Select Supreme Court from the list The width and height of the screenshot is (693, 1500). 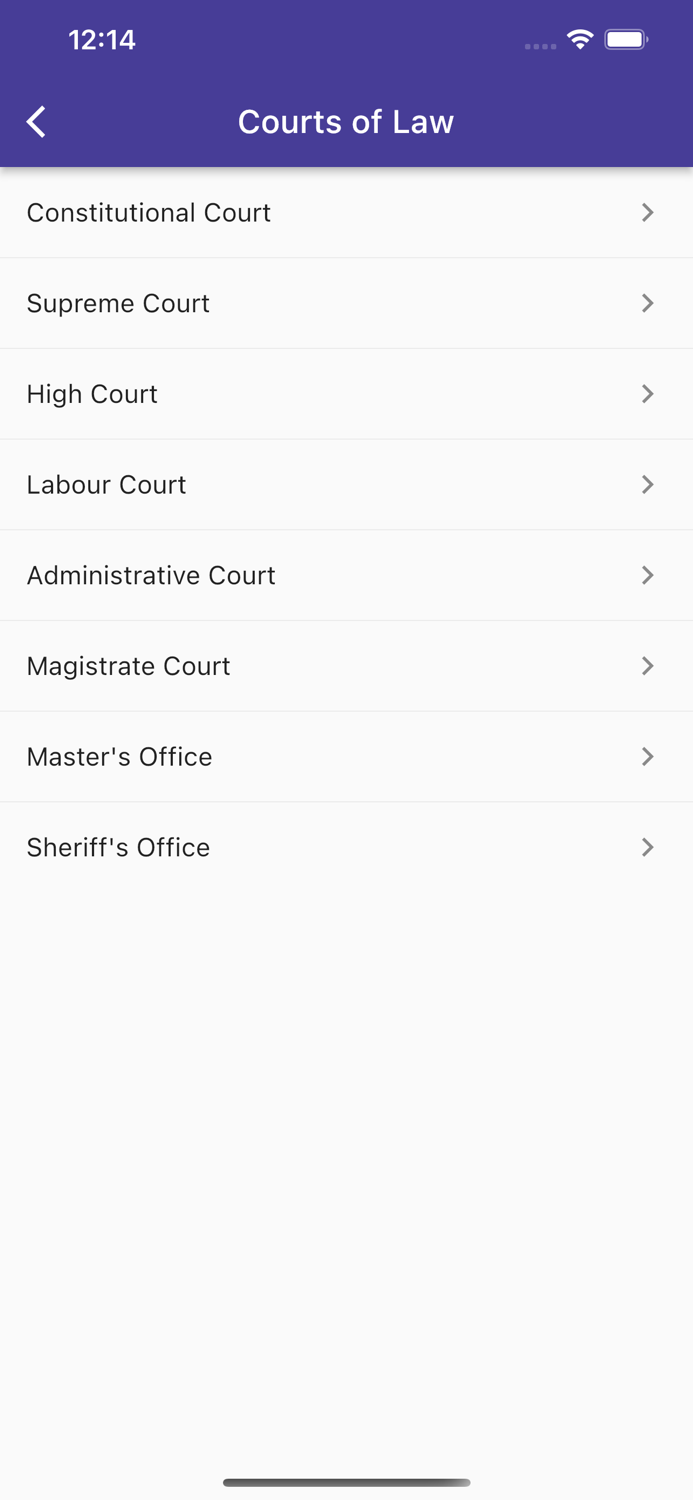pyautogui.click(x=346, y=303)
